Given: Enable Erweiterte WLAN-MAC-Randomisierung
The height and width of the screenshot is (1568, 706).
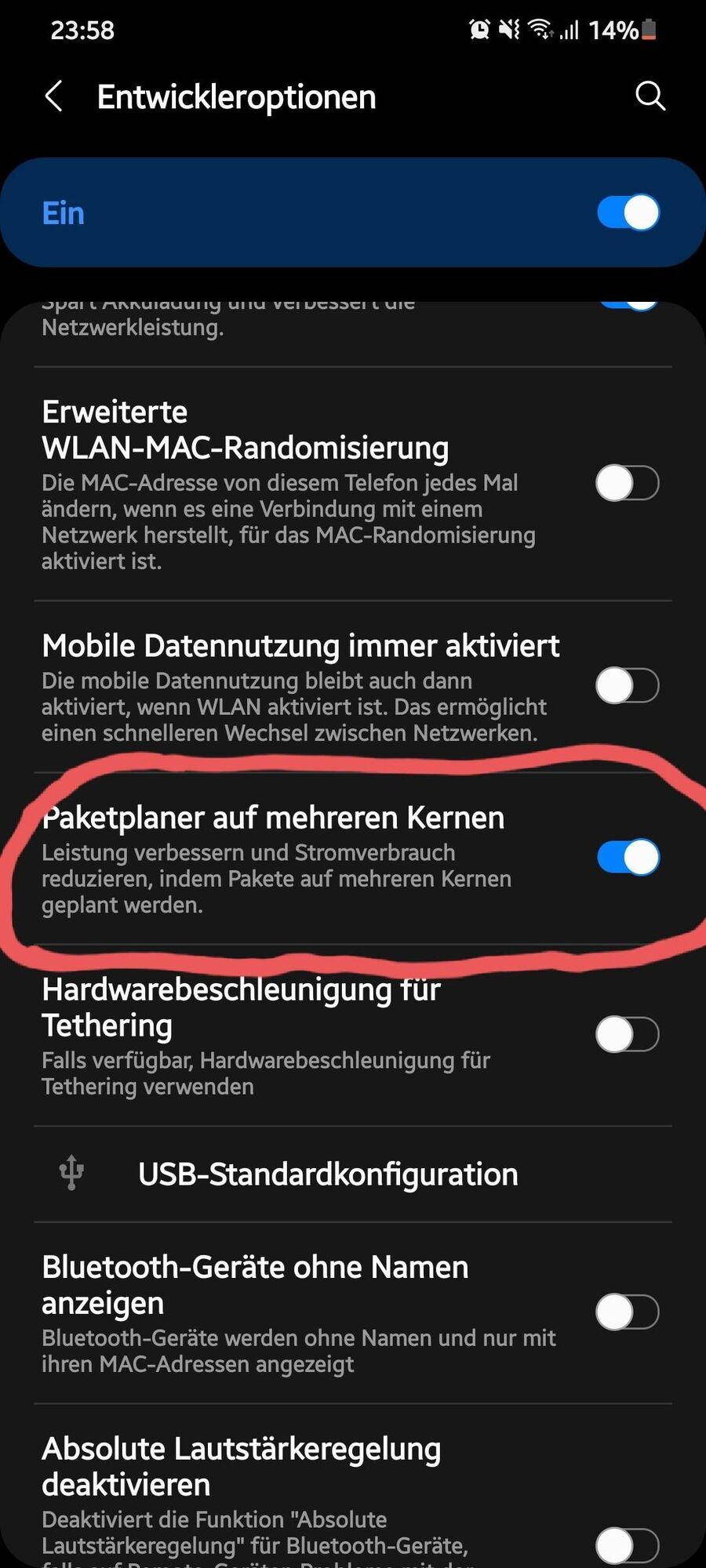Looking at the screenshot, I should (x=628, y=483).
